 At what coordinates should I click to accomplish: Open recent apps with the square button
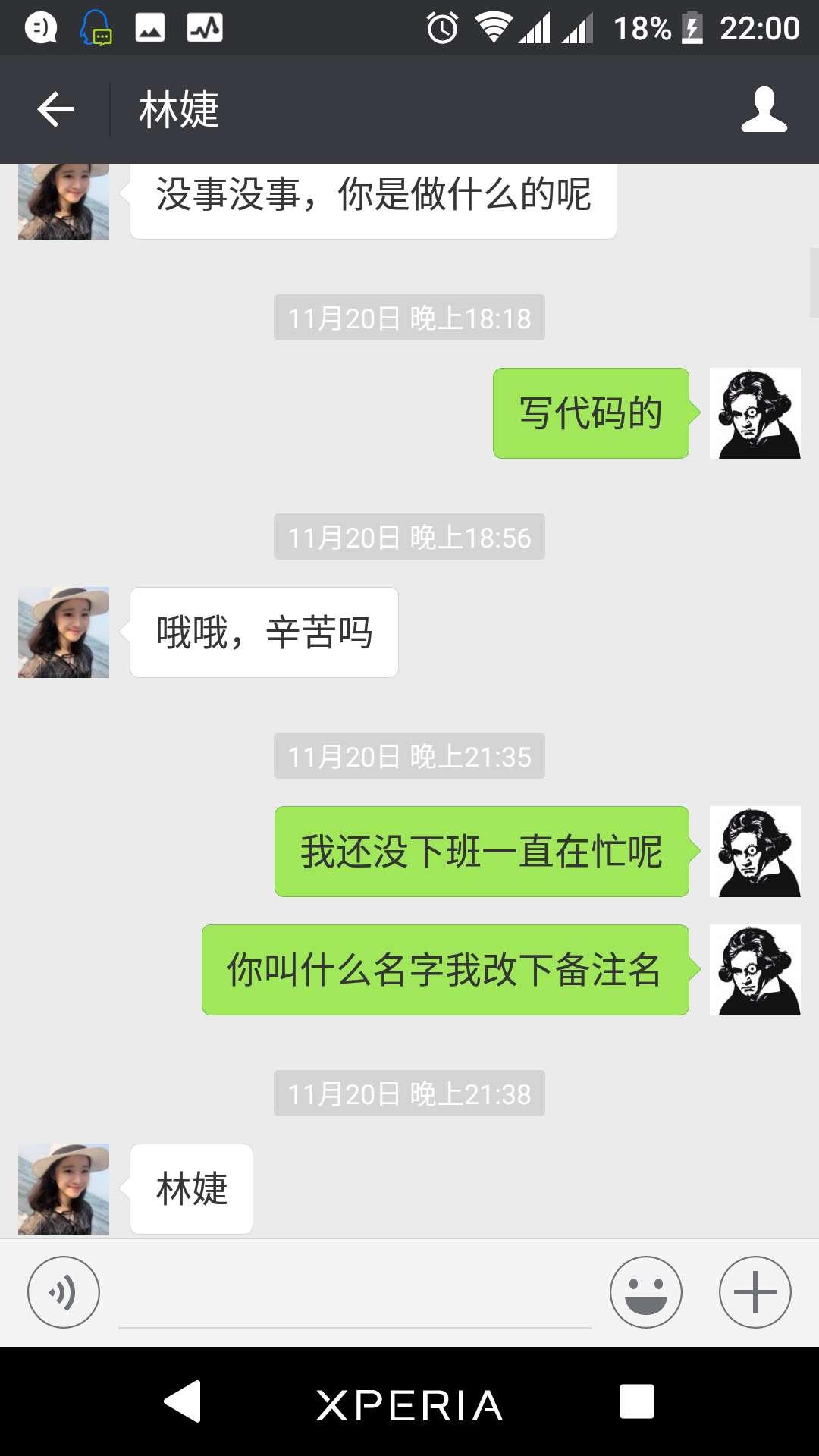click(636, 1401)
